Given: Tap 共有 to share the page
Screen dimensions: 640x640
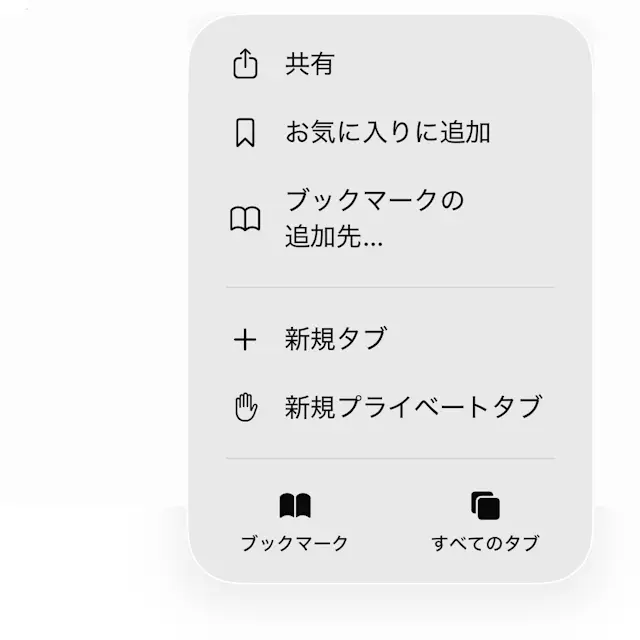Looking at the screenshot, I should [x=310, y=65].
